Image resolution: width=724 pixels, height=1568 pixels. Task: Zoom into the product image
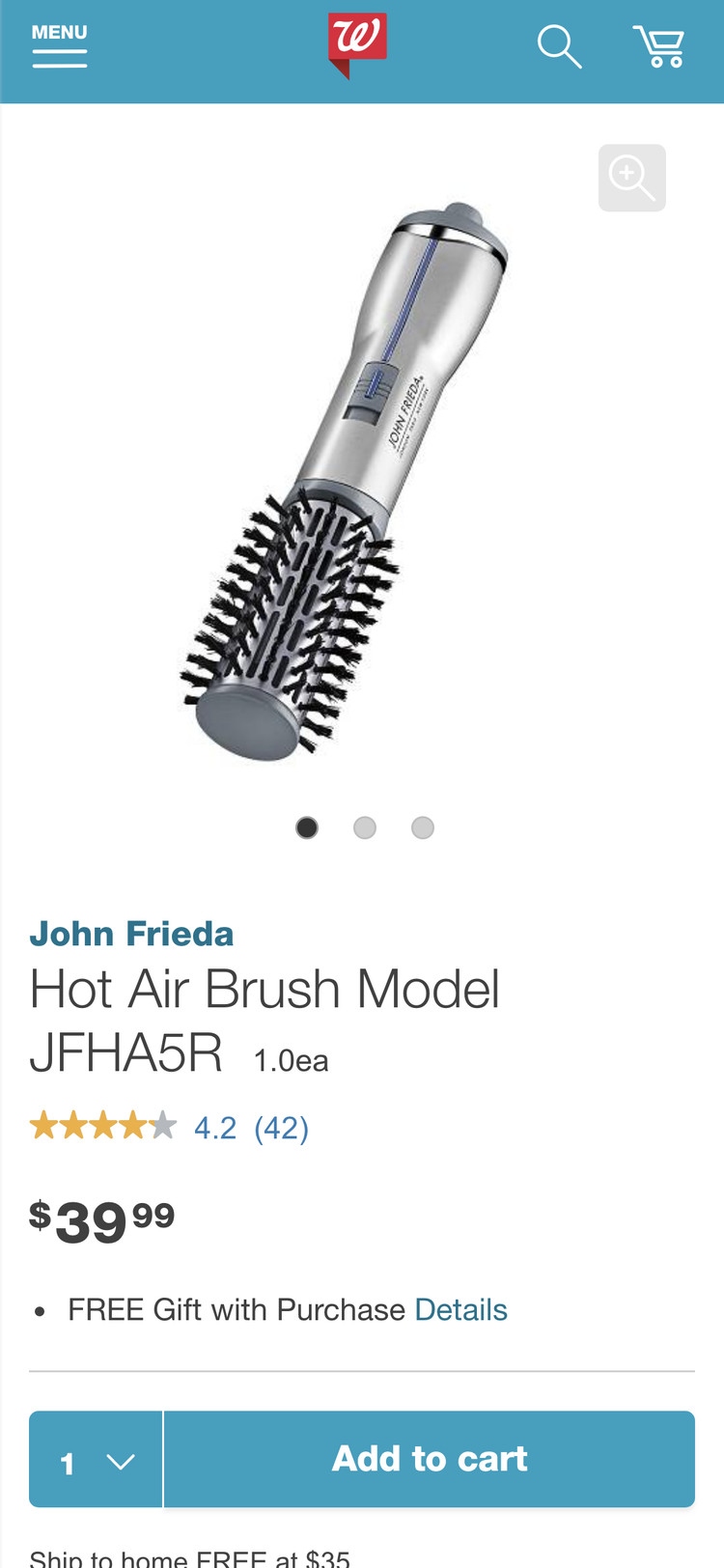[x=631, y=178]
